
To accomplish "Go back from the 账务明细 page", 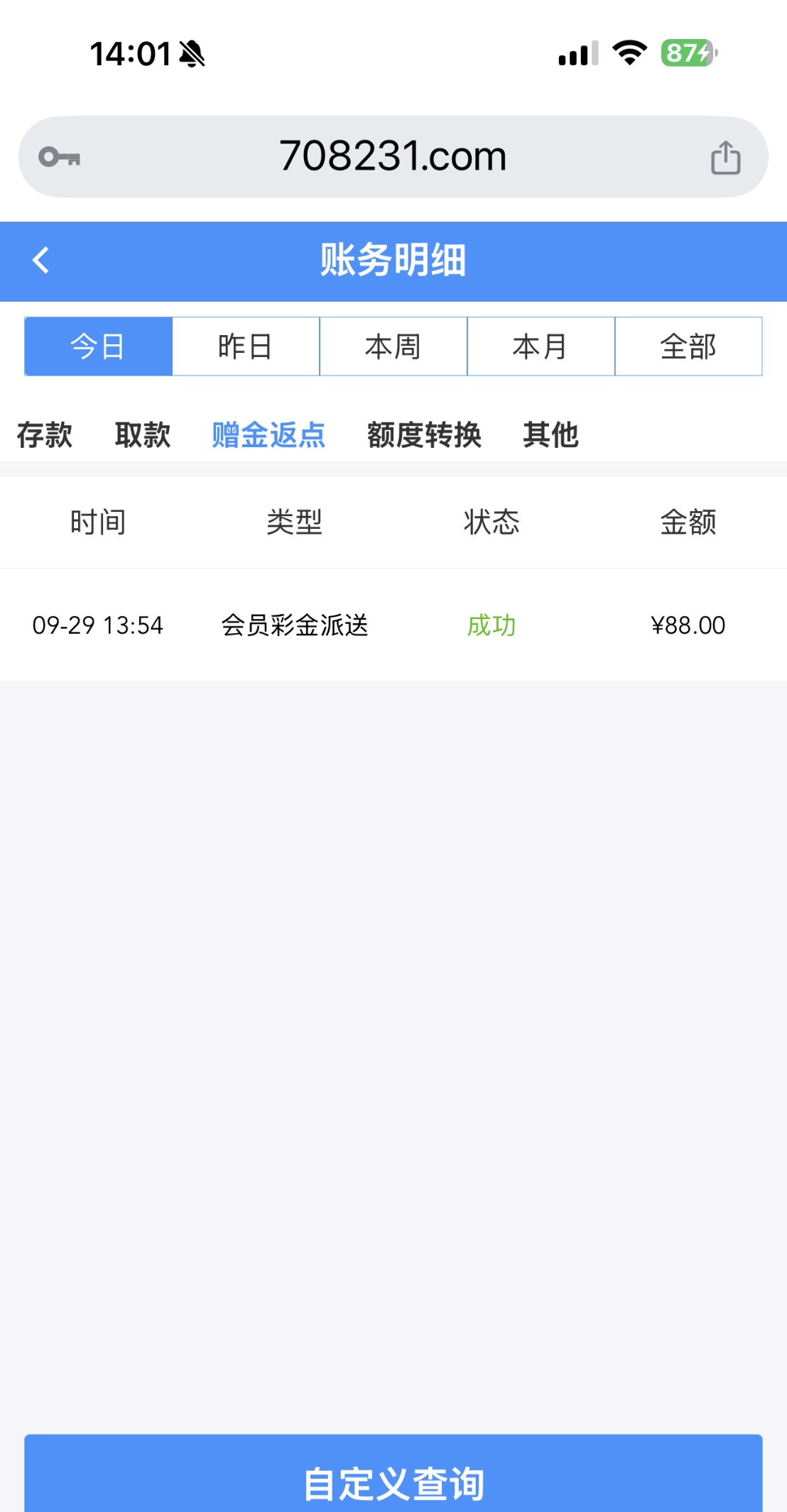I will (41, 260).
